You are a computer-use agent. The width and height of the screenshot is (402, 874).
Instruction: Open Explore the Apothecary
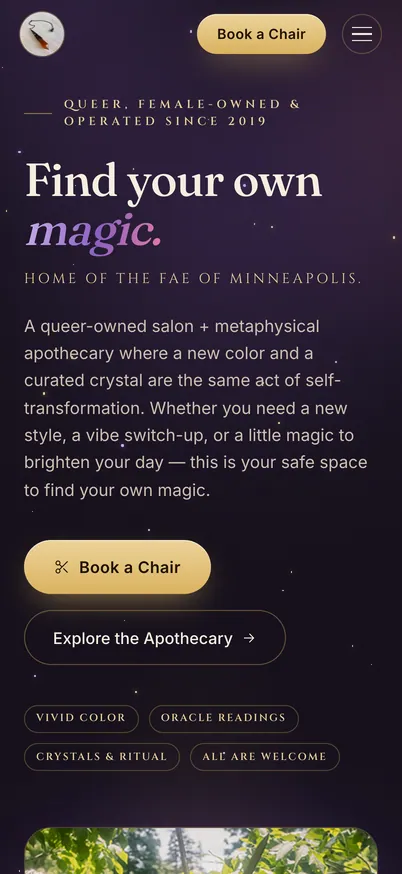pyautogui.click(x=154, y=638)
